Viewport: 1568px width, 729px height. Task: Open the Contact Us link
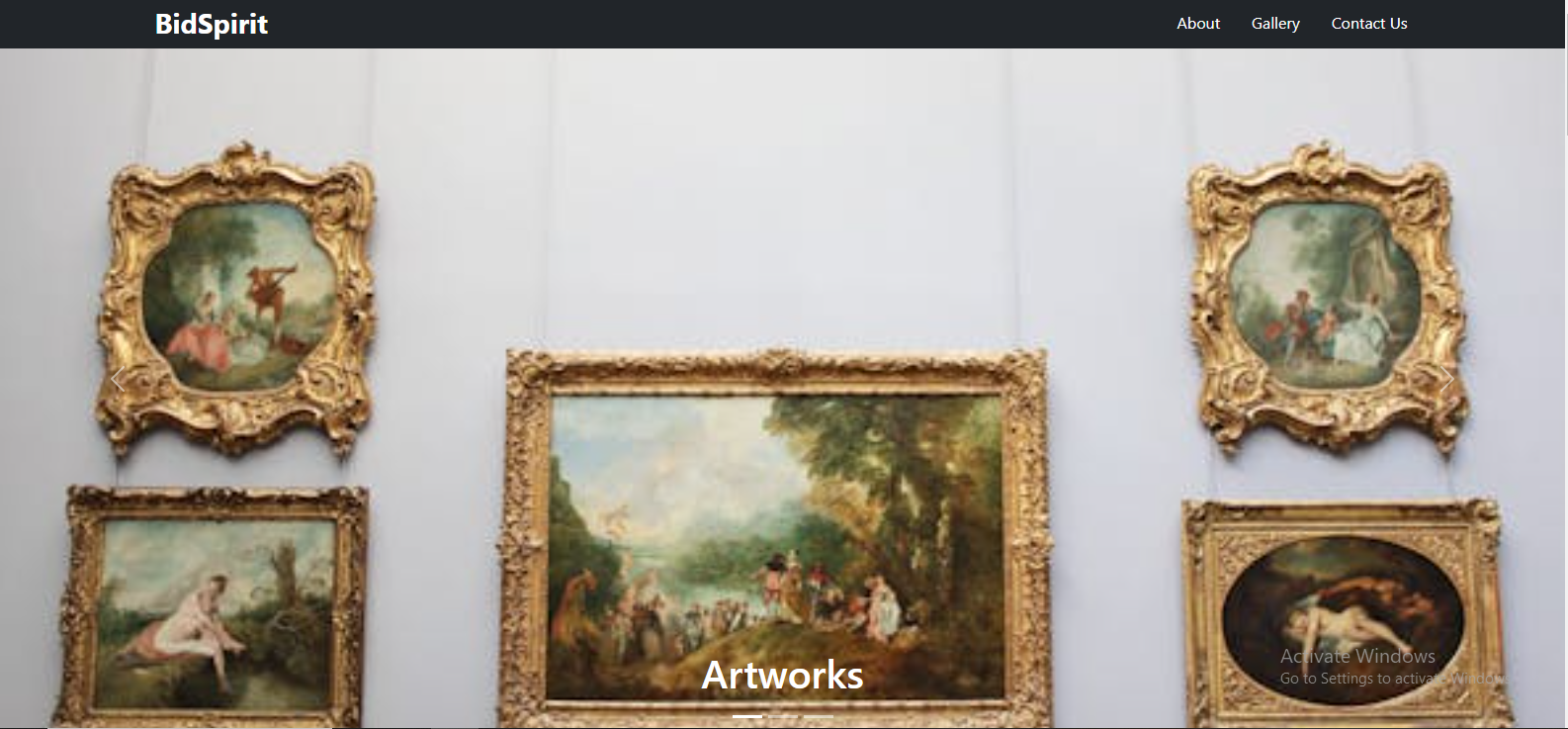[1368, 24]
